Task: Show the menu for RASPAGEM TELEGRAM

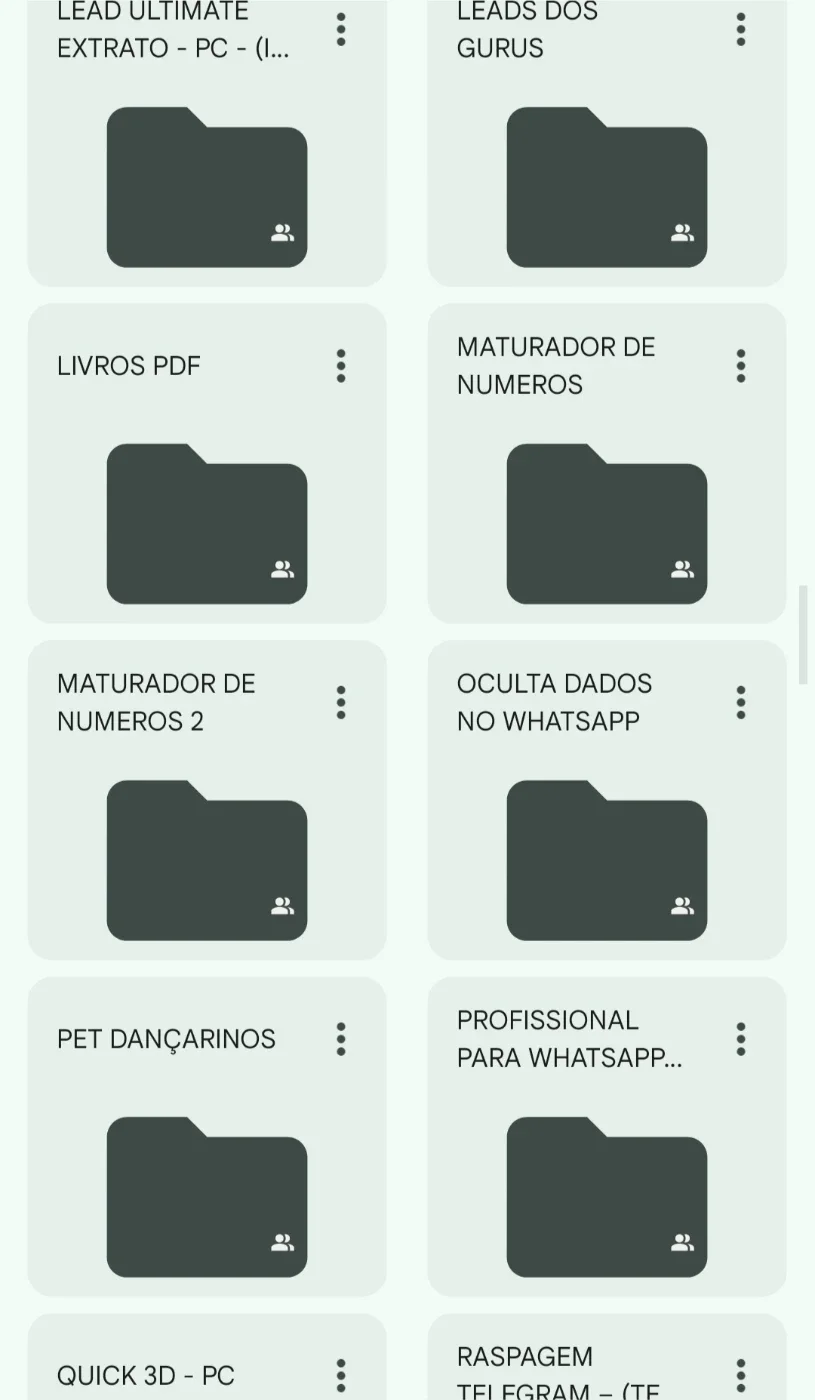Action: pos(741,1376)
